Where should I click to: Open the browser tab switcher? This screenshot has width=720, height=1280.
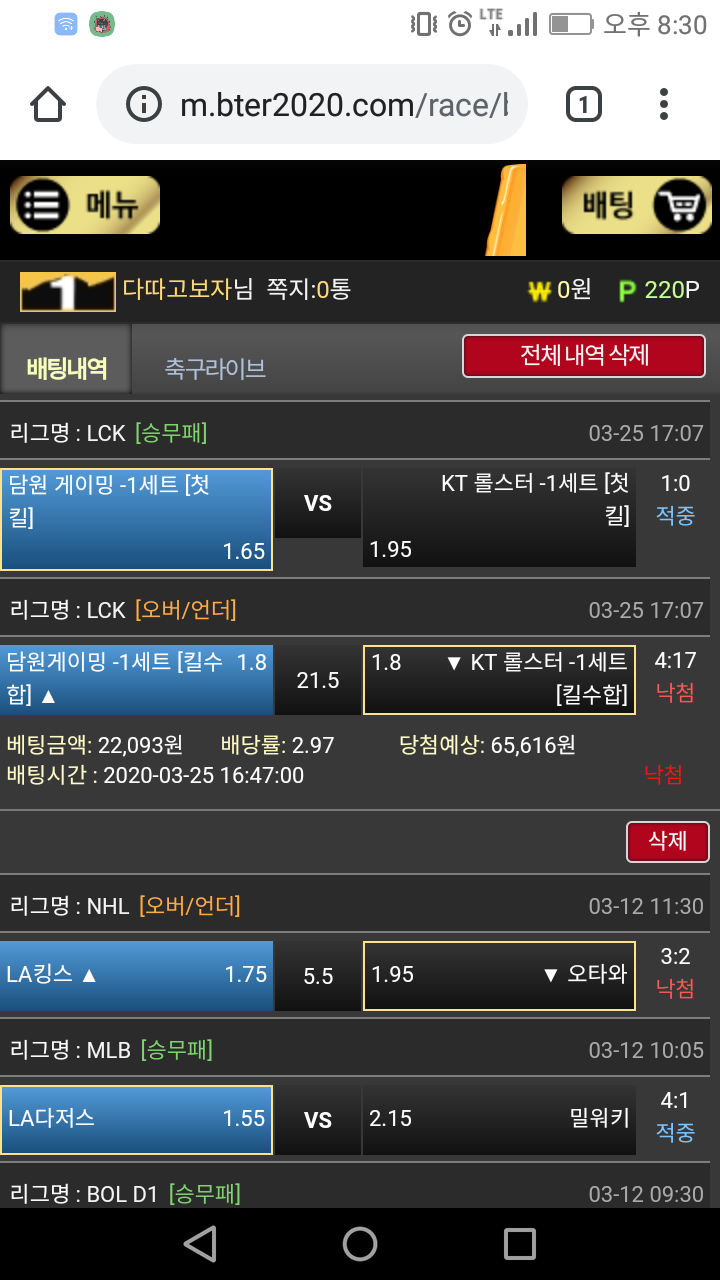(x=584, y=104)
